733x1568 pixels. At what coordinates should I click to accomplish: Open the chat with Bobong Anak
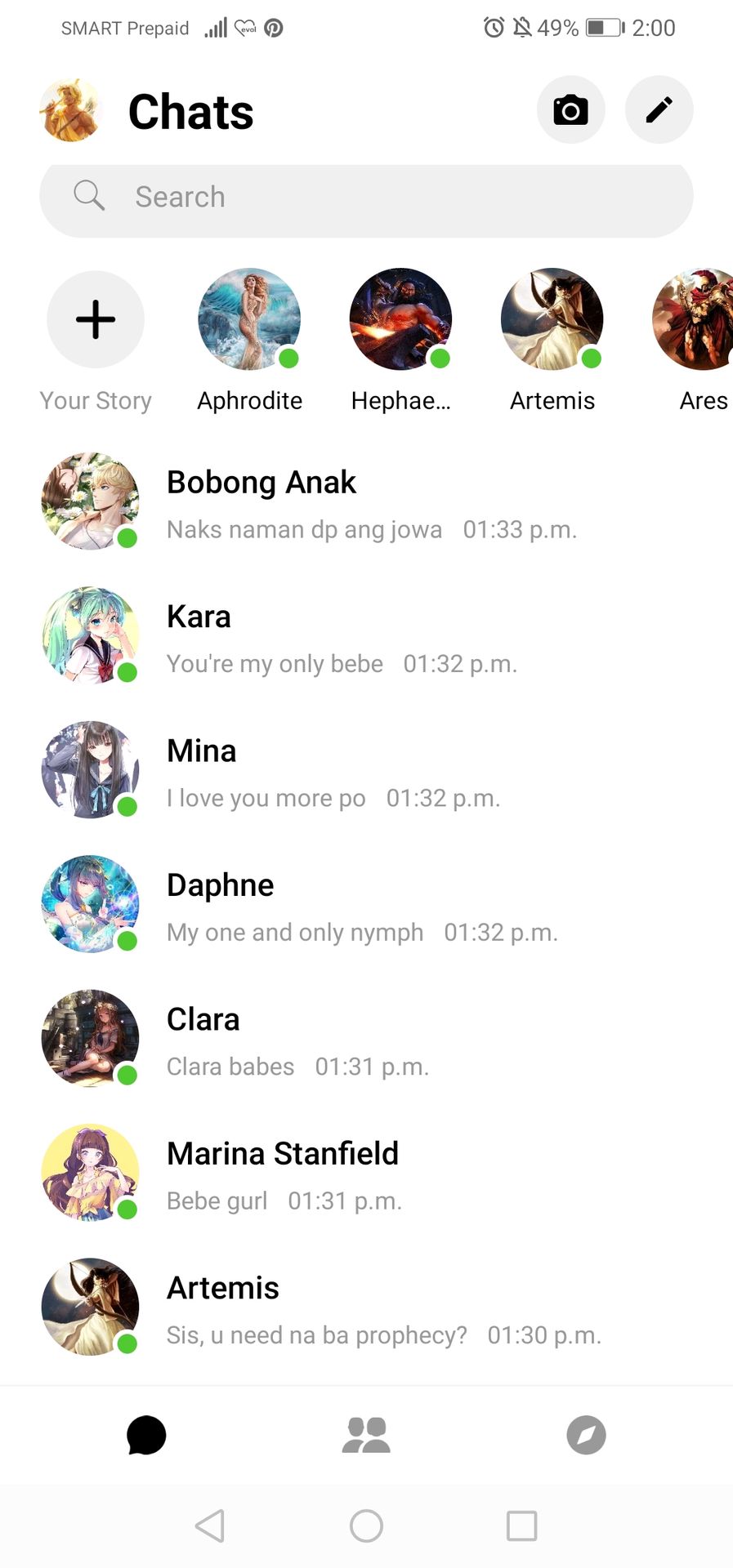pyautogui.click(x=366, y=502)
